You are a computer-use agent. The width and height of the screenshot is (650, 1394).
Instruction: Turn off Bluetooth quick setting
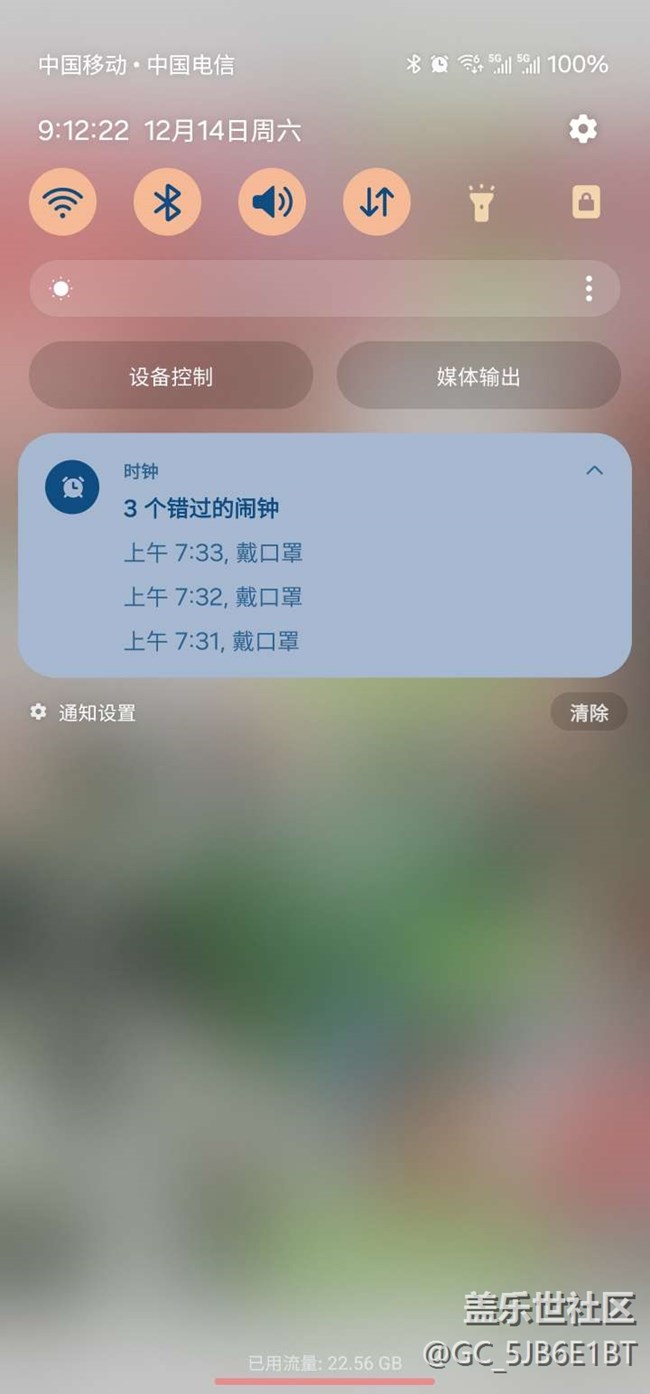pos(167,202)
